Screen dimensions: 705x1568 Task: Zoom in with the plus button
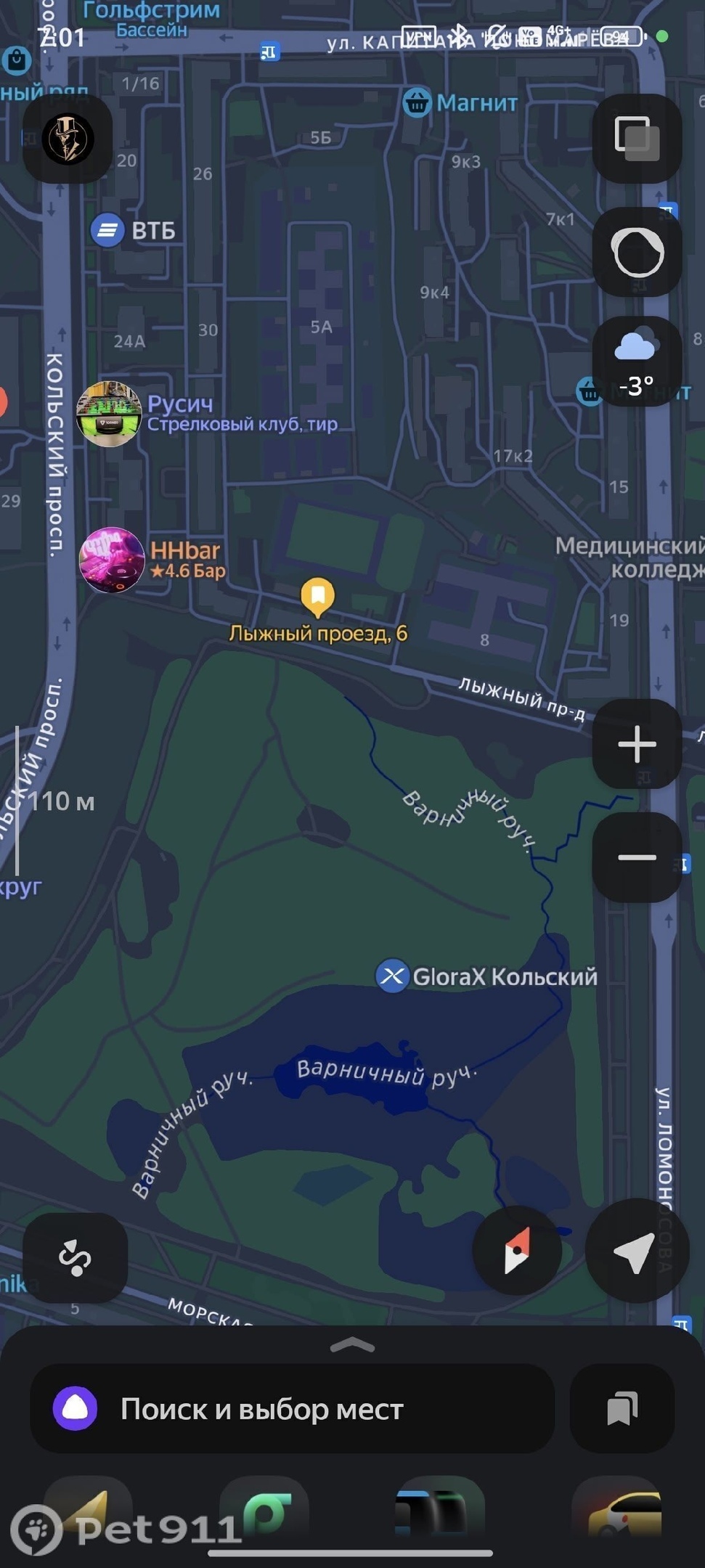click(637, 744)
